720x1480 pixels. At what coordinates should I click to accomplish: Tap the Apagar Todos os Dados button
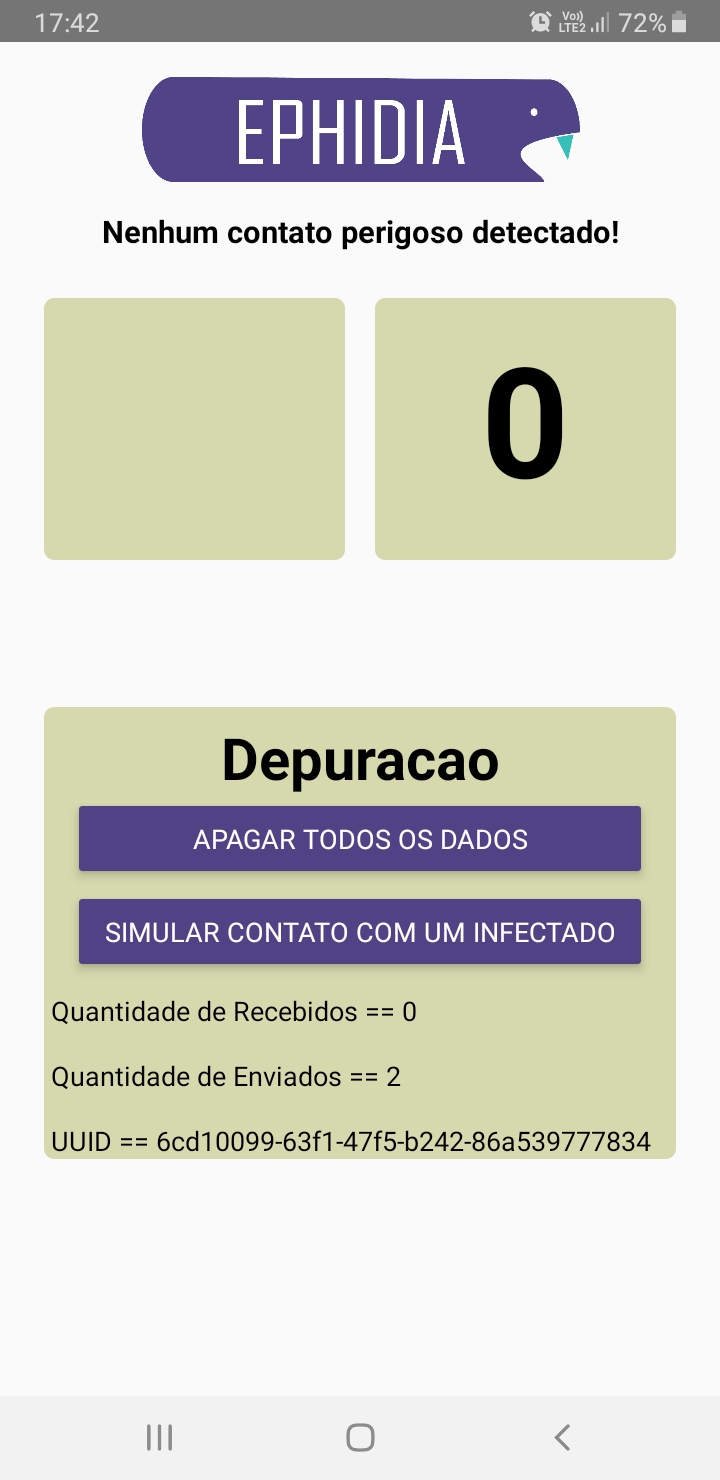tap(360, 838)
